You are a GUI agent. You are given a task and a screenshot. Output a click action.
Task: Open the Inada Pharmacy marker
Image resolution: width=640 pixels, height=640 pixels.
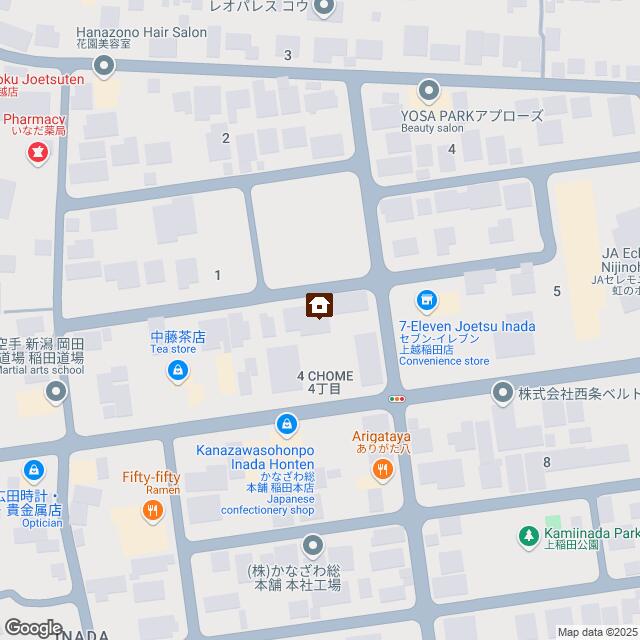coord(38,152)
